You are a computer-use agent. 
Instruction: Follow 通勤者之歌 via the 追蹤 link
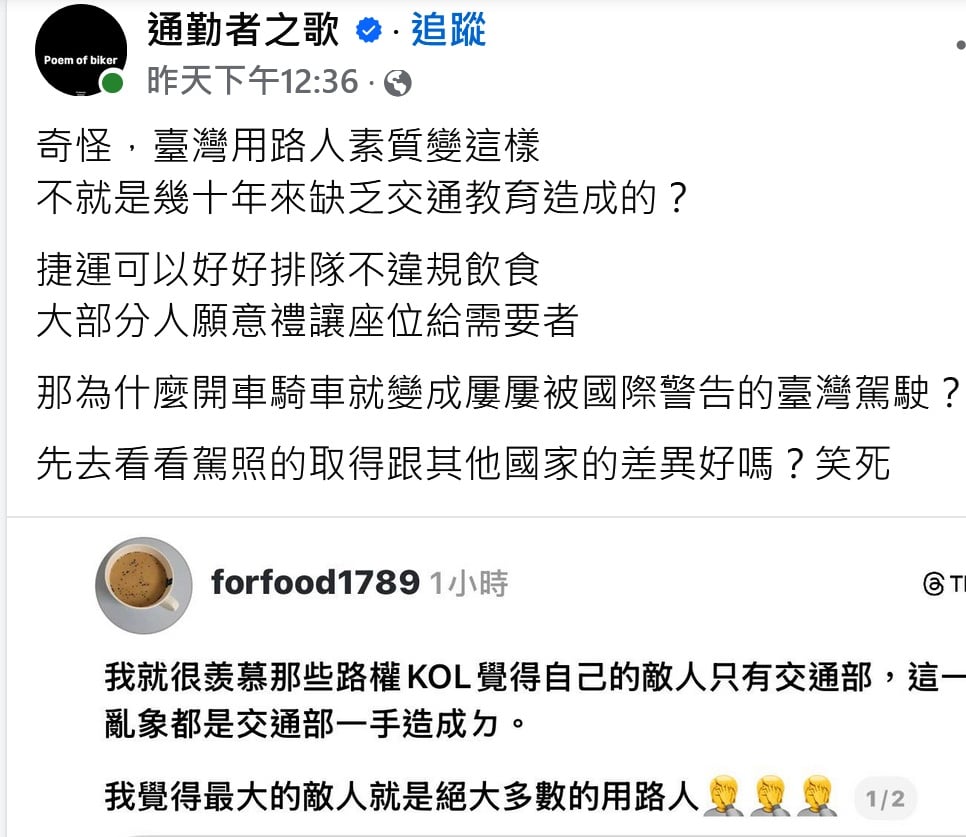(449, 31)
